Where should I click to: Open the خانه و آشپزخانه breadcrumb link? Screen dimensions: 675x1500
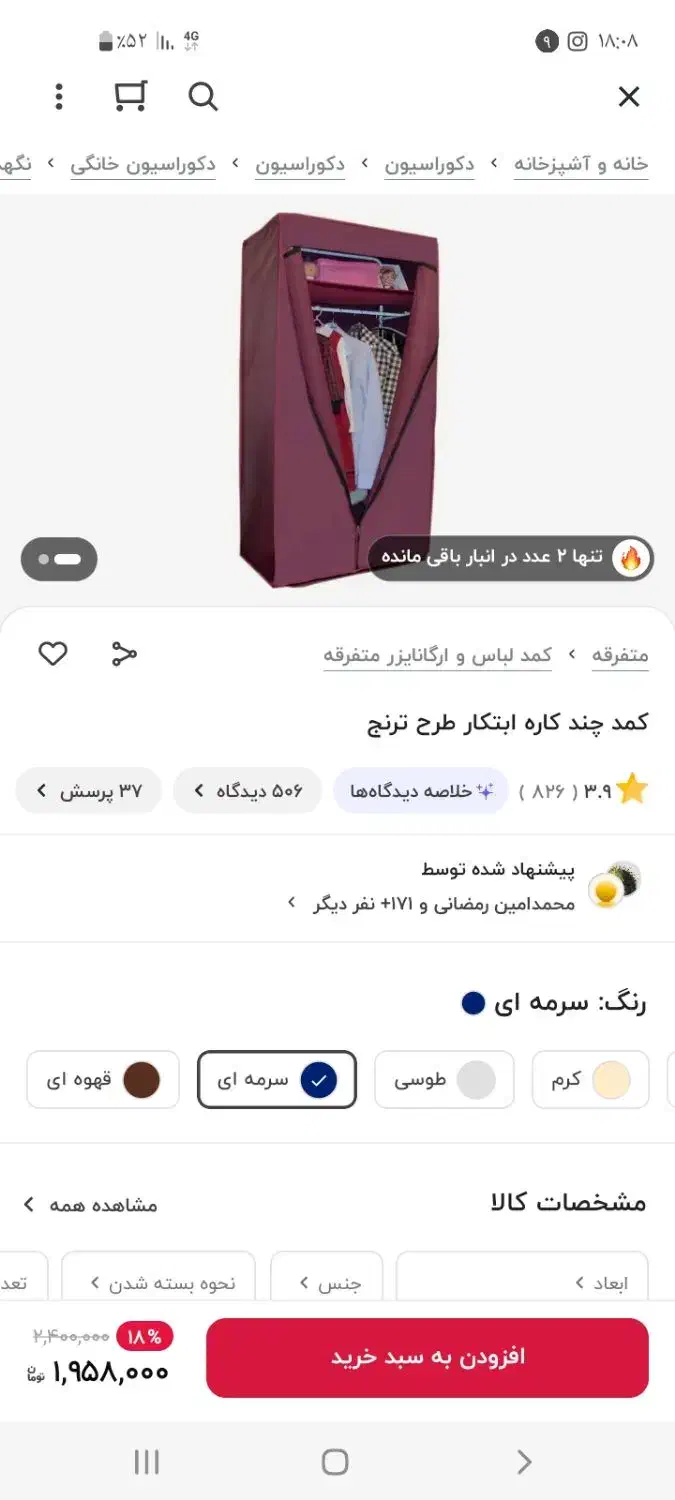pos(581,164)
